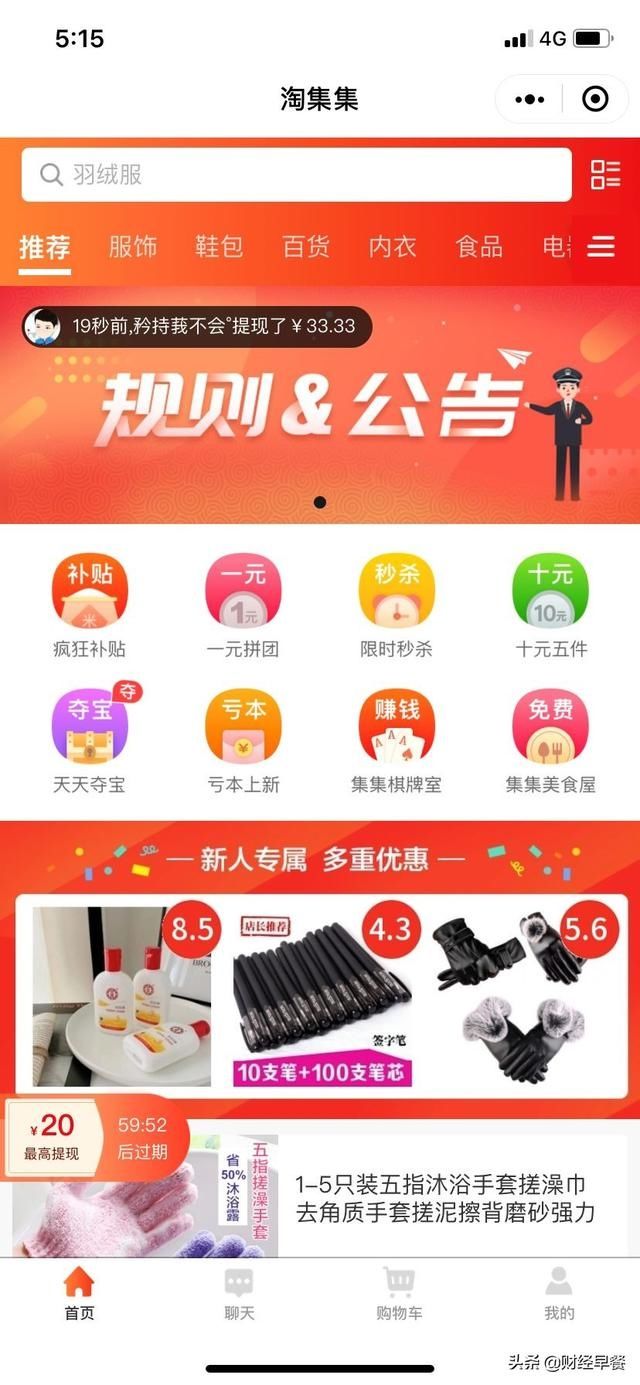Screen dimensions: 640x1385
Task: Open 天天夺宝 treasure section
Action: tap(89, 738)
